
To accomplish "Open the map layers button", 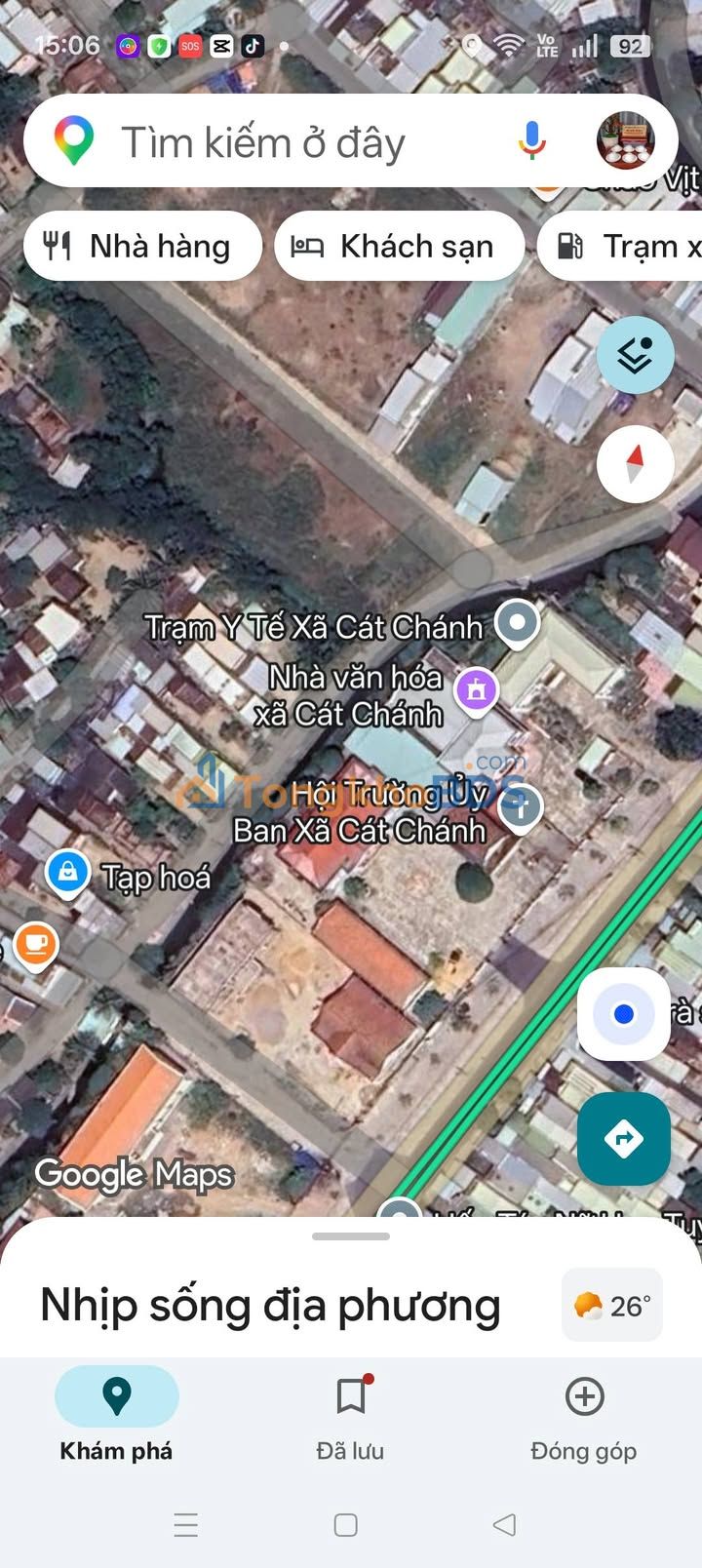I will point(635,355).
